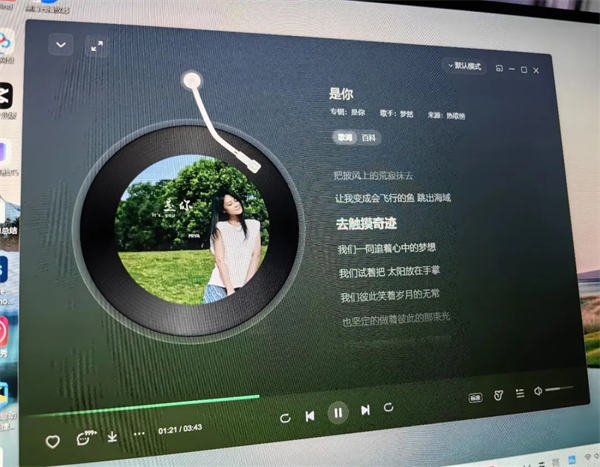The image size is (600, 467).
Task: Collapse the player with the down chevron
Action: coord(62,44)
